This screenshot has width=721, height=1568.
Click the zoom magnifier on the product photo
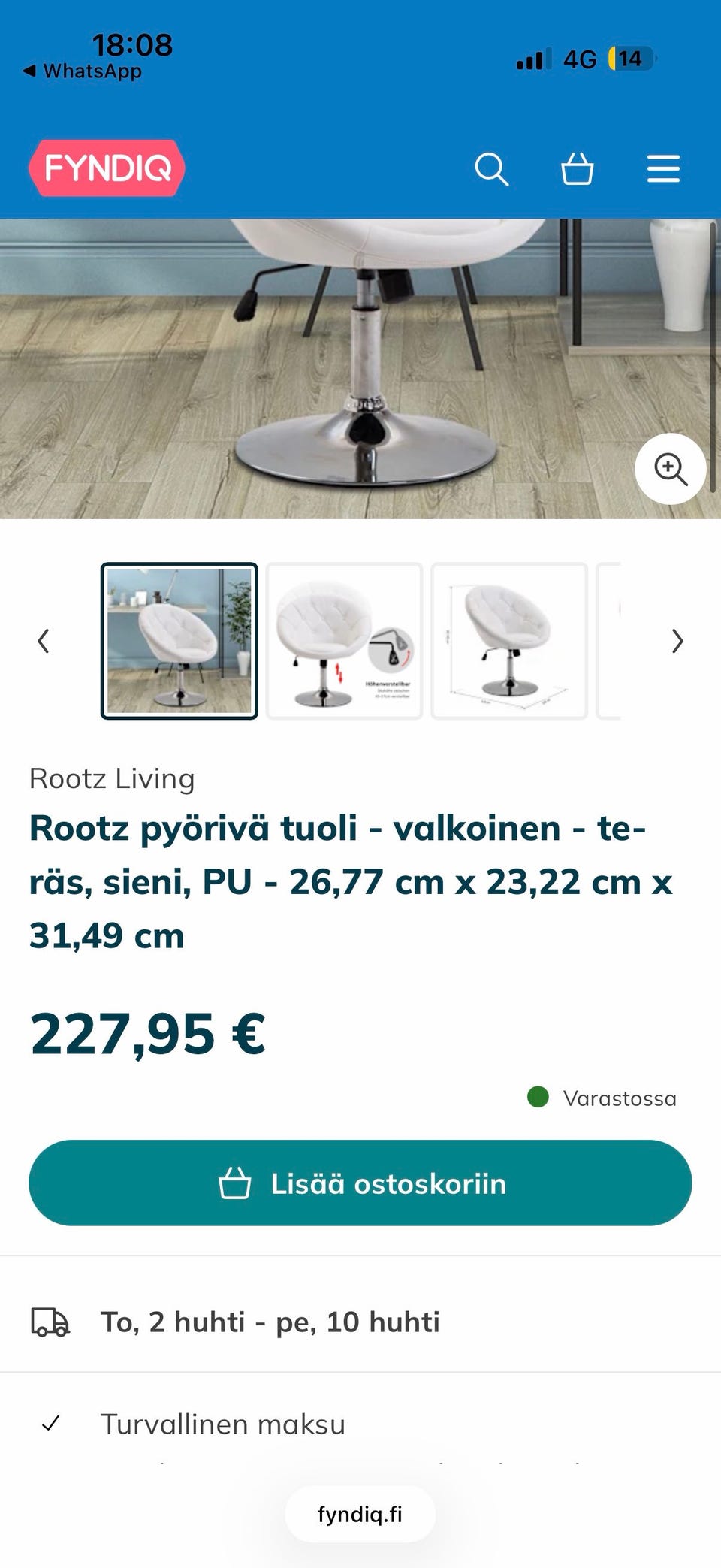click(x=671, y=469)
